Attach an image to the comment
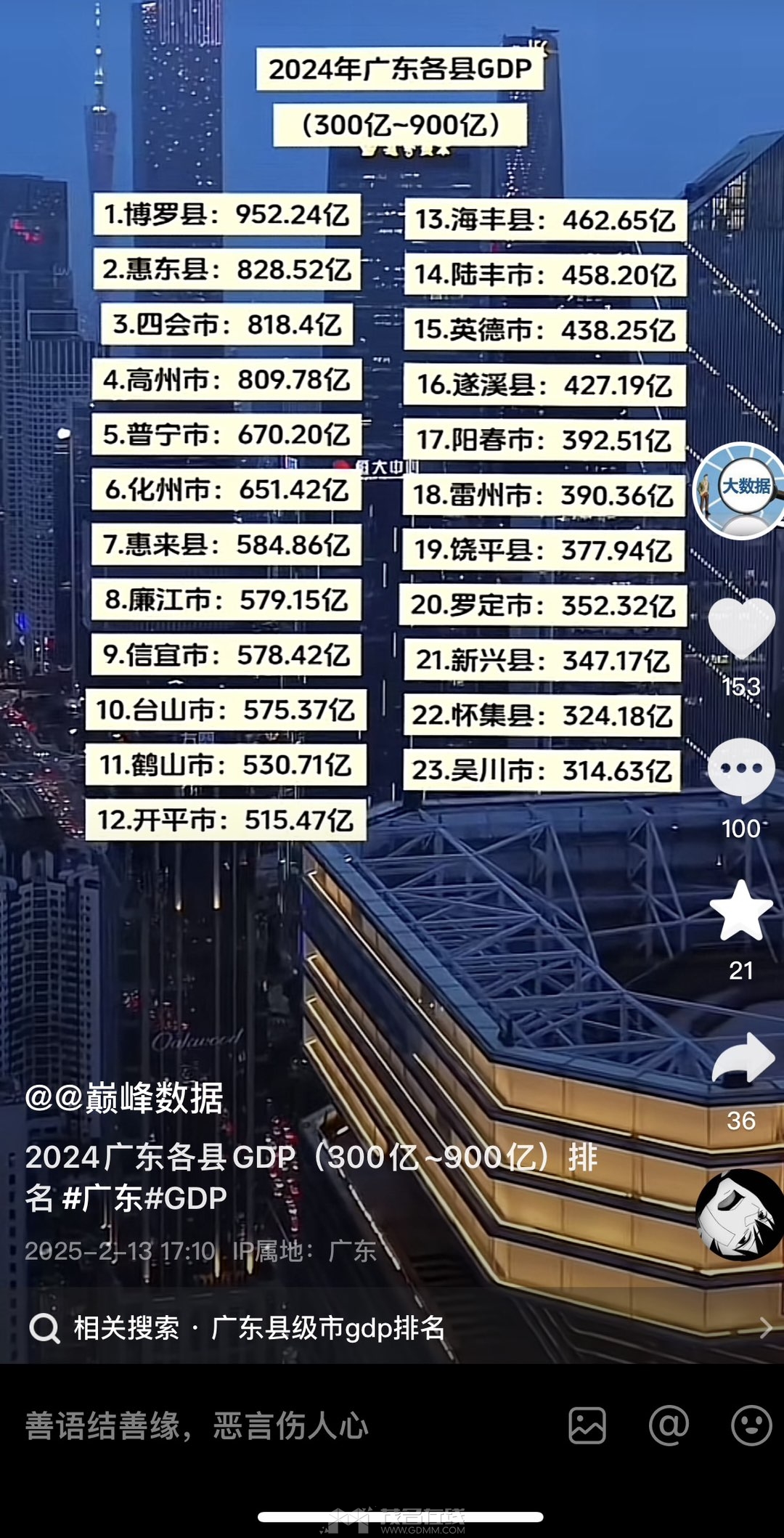 click(x=587, y=1425)
